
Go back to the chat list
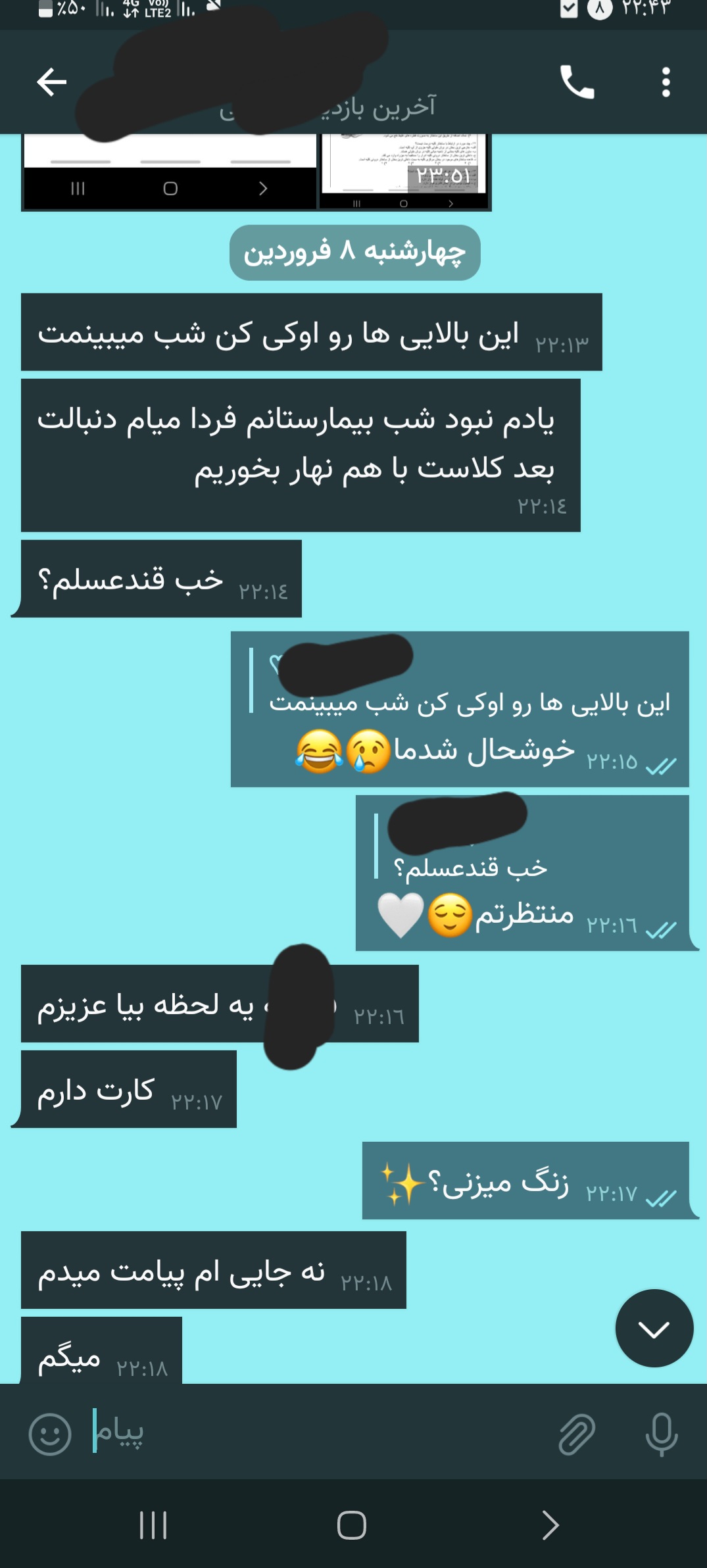(51, 82)
